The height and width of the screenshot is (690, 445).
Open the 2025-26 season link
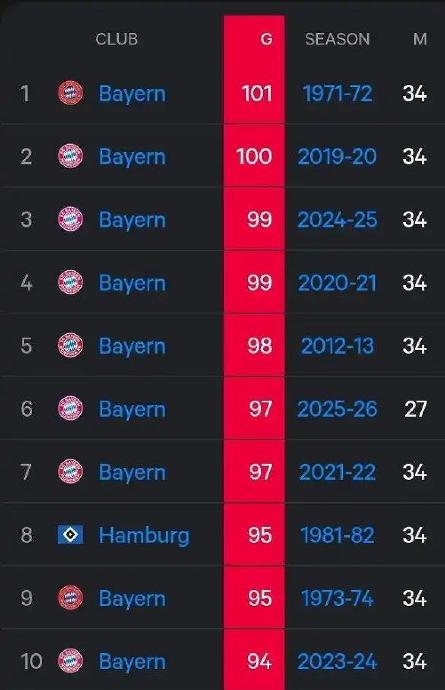tap(337, 409)
